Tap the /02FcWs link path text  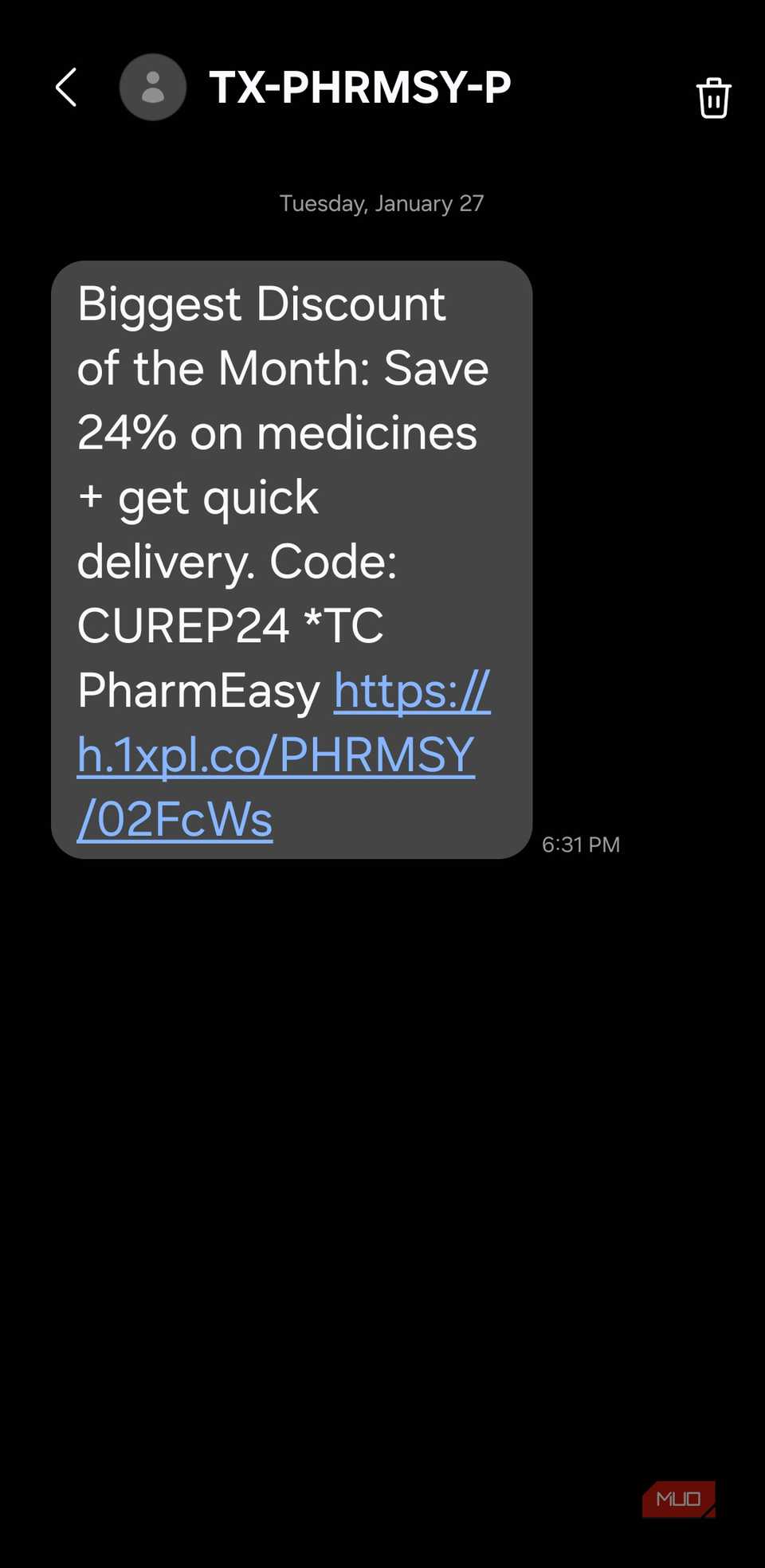175,817
